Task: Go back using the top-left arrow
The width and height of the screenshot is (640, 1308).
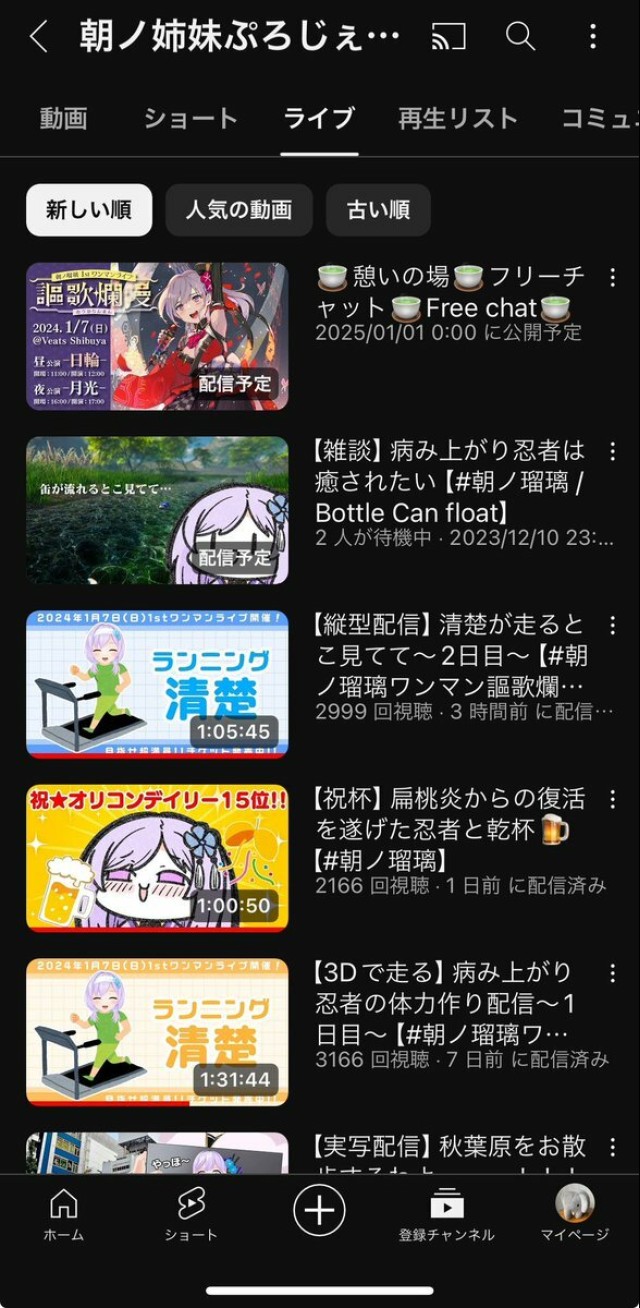Action: tap(38, 37)
